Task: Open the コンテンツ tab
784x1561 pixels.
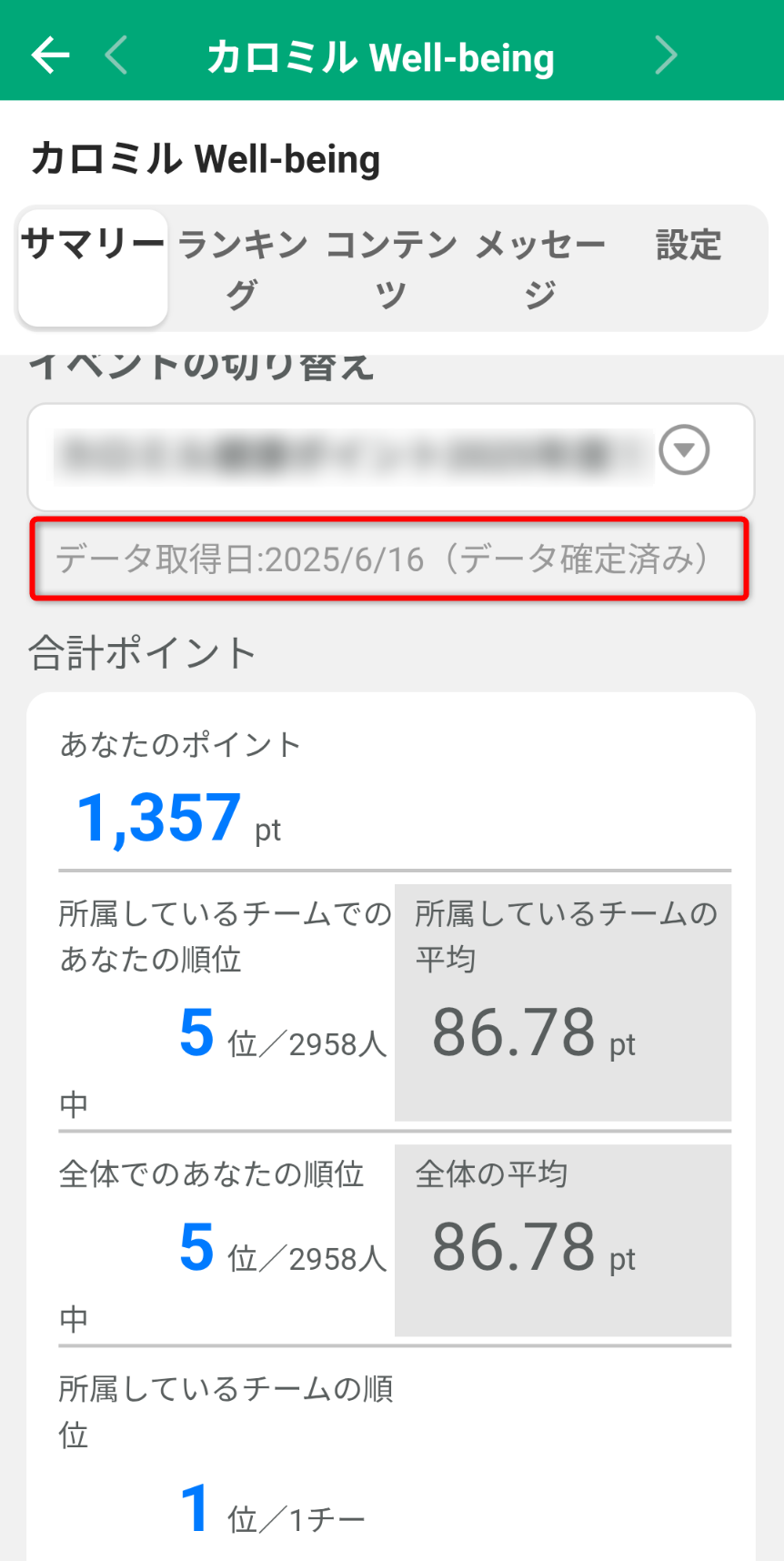Action: point(391,268)
